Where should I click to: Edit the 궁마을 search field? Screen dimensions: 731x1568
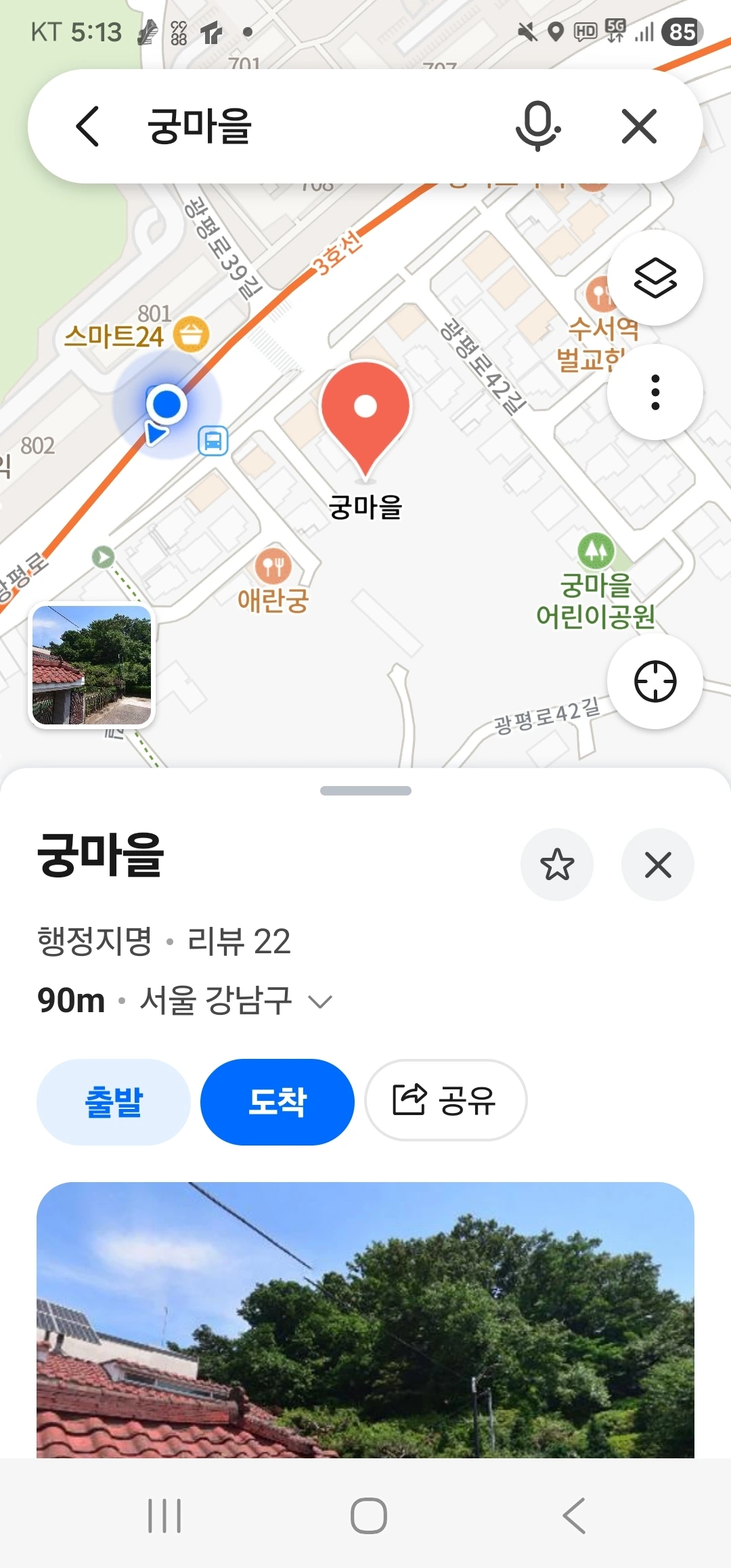pos(305,126)
